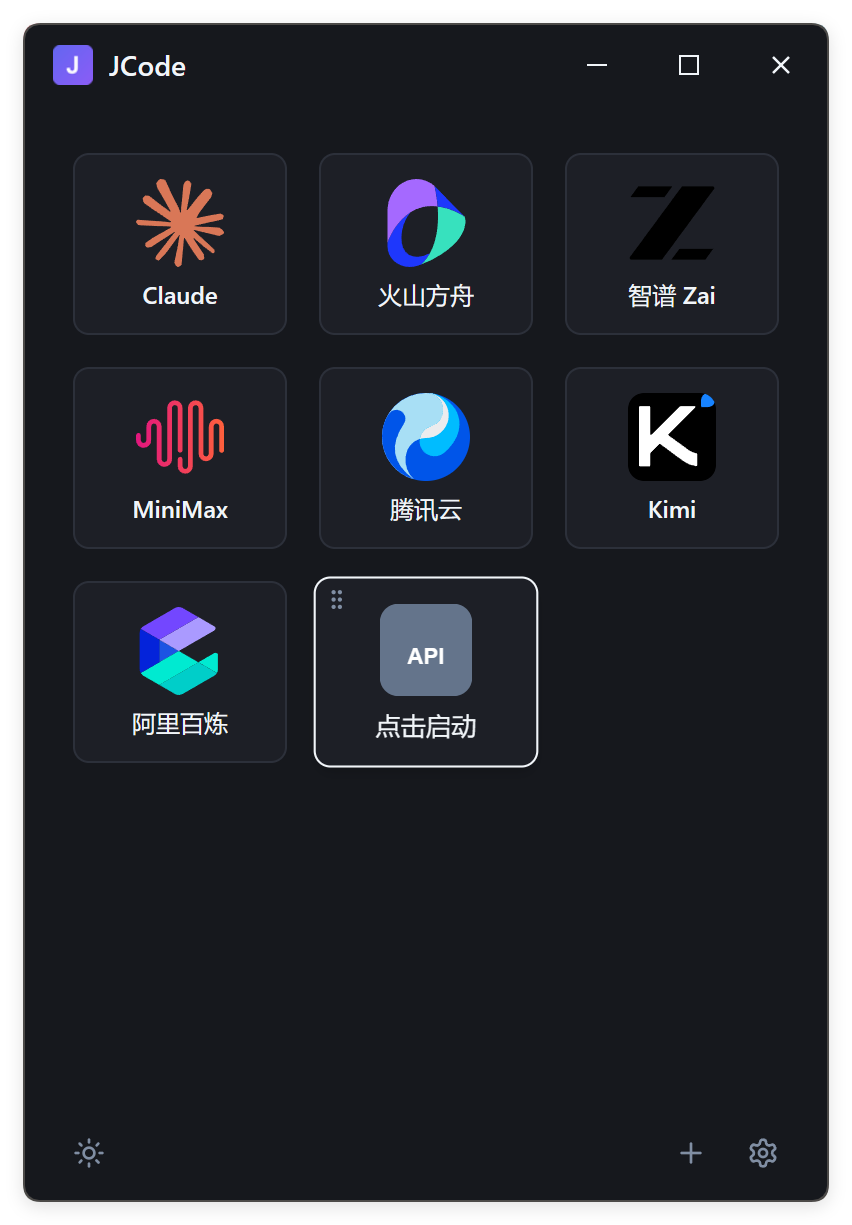852x1225 pixels.
Task: Open the 阿里百炼 card
Action: pos(180,672)
